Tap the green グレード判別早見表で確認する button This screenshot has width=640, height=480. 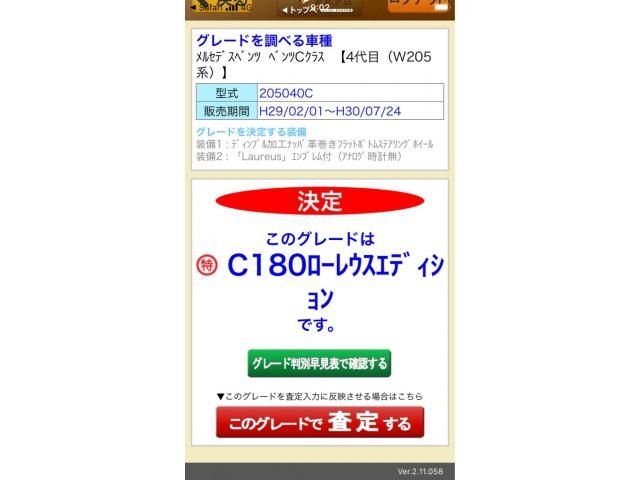pos(319,363)
